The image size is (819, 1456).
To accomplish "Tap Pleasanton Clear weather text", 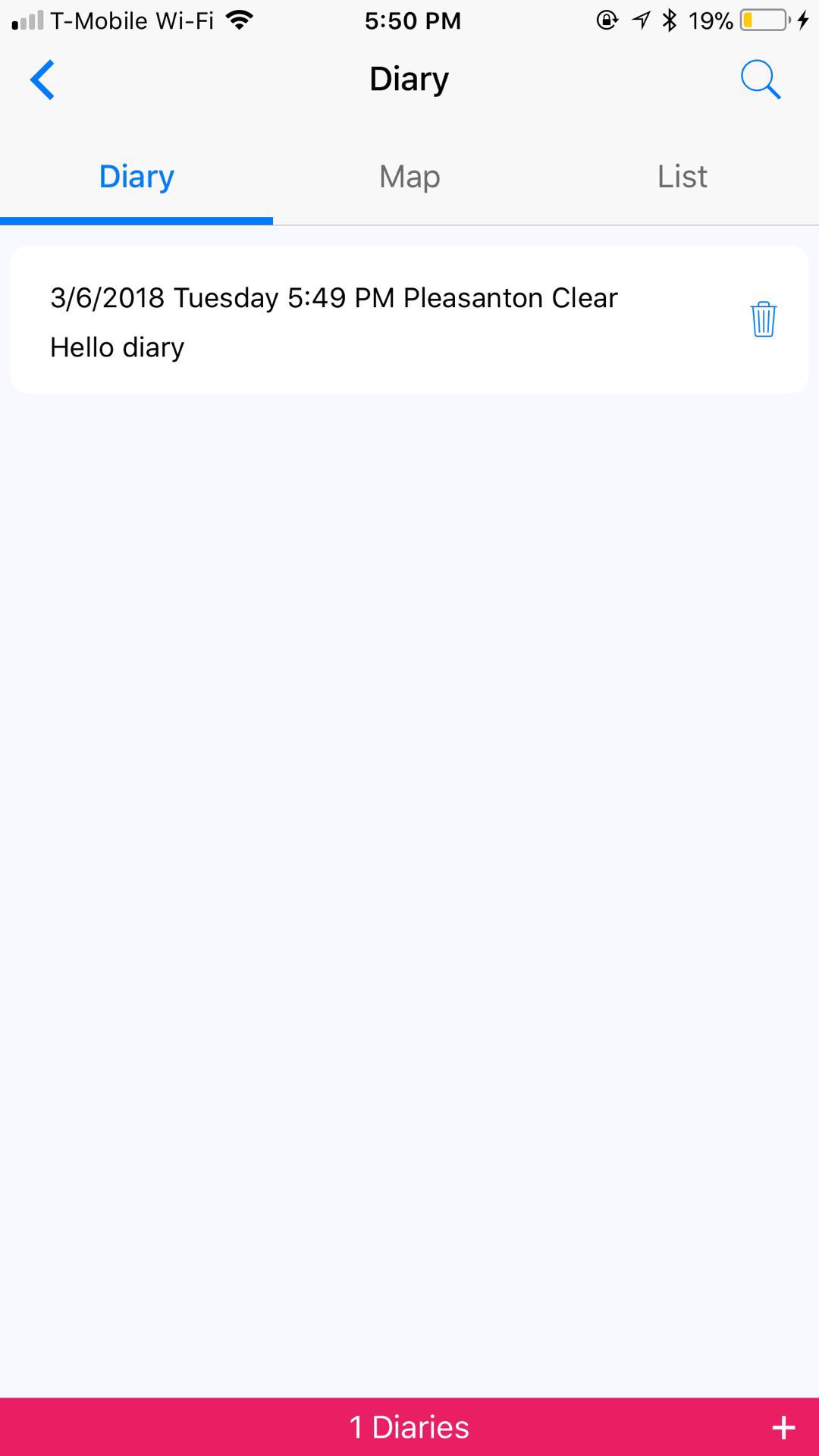I will pyautogui.click(x=510, y=297).
